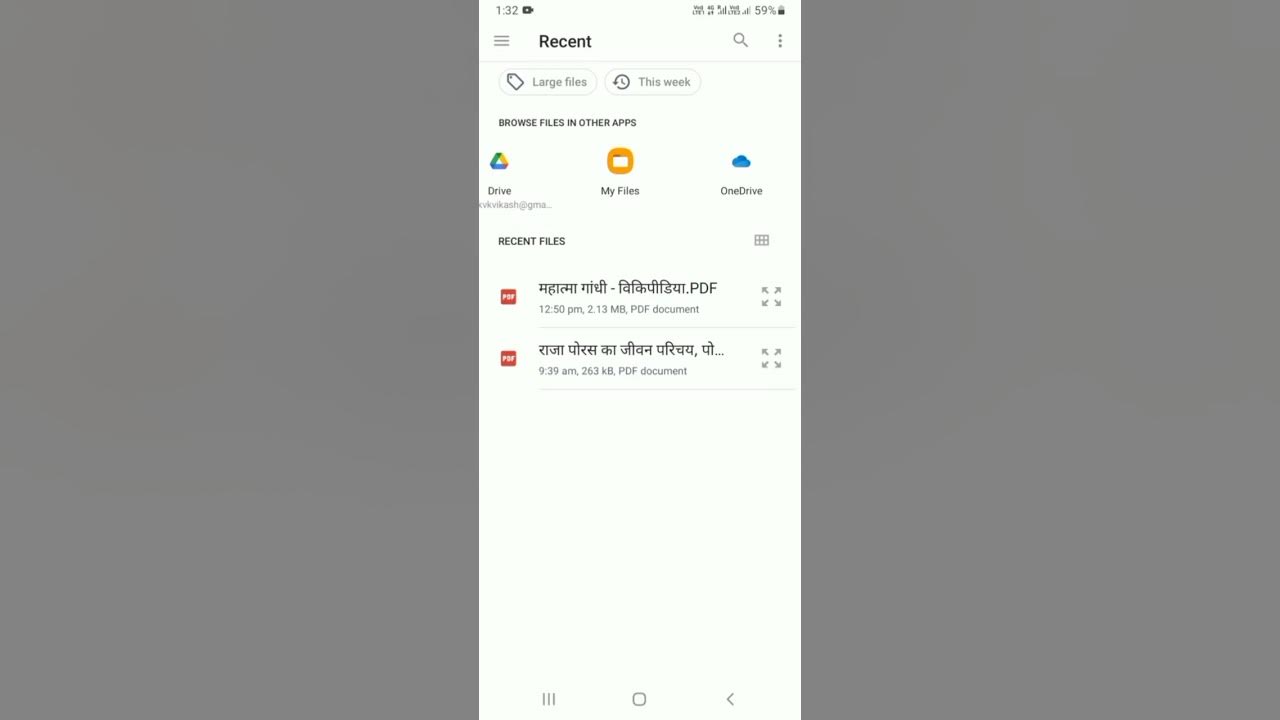Open महात्मा गांधी - विकिपीडिया.PDF document
1280x720 pixels.
pos(627,297)
